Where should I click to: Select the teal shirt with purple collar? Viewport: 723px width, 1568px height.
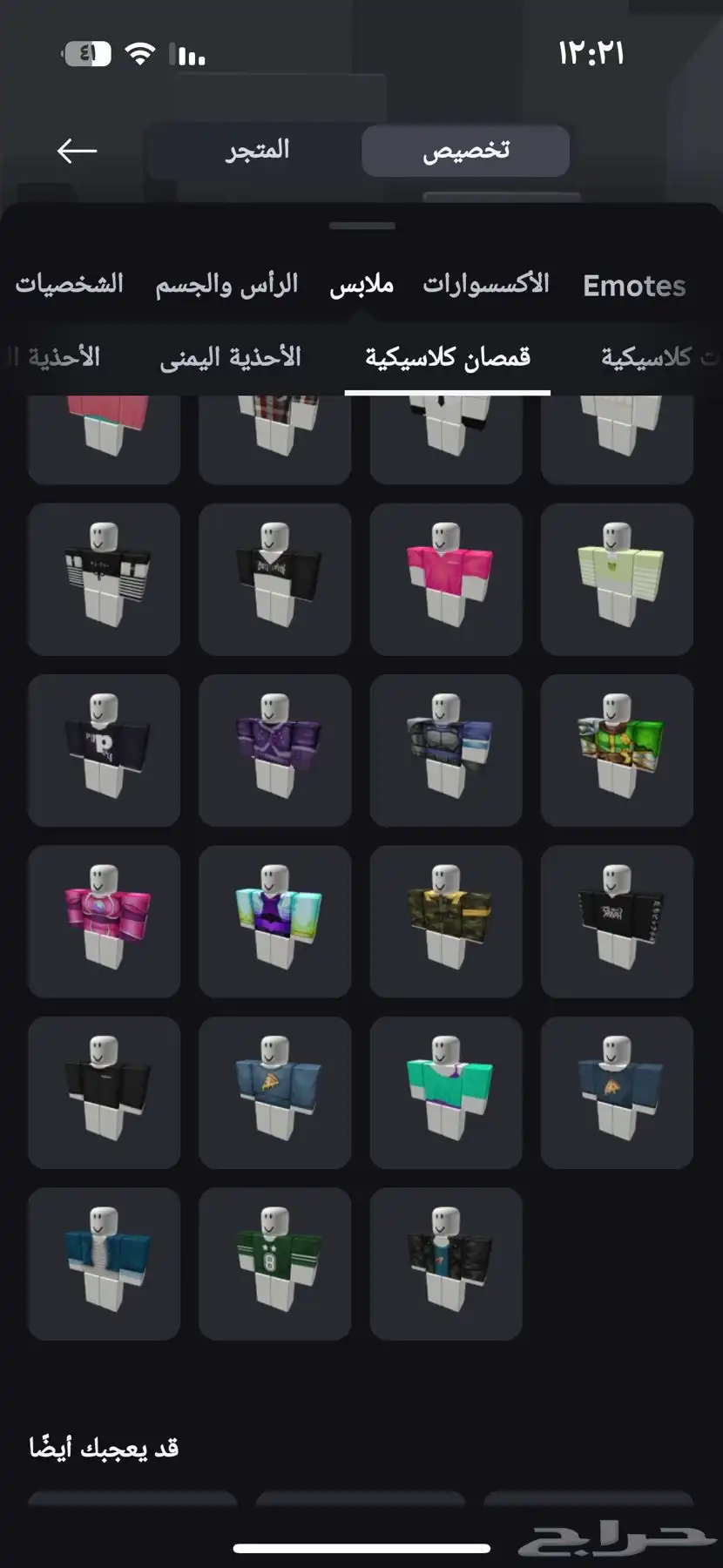coord(446,1092)
